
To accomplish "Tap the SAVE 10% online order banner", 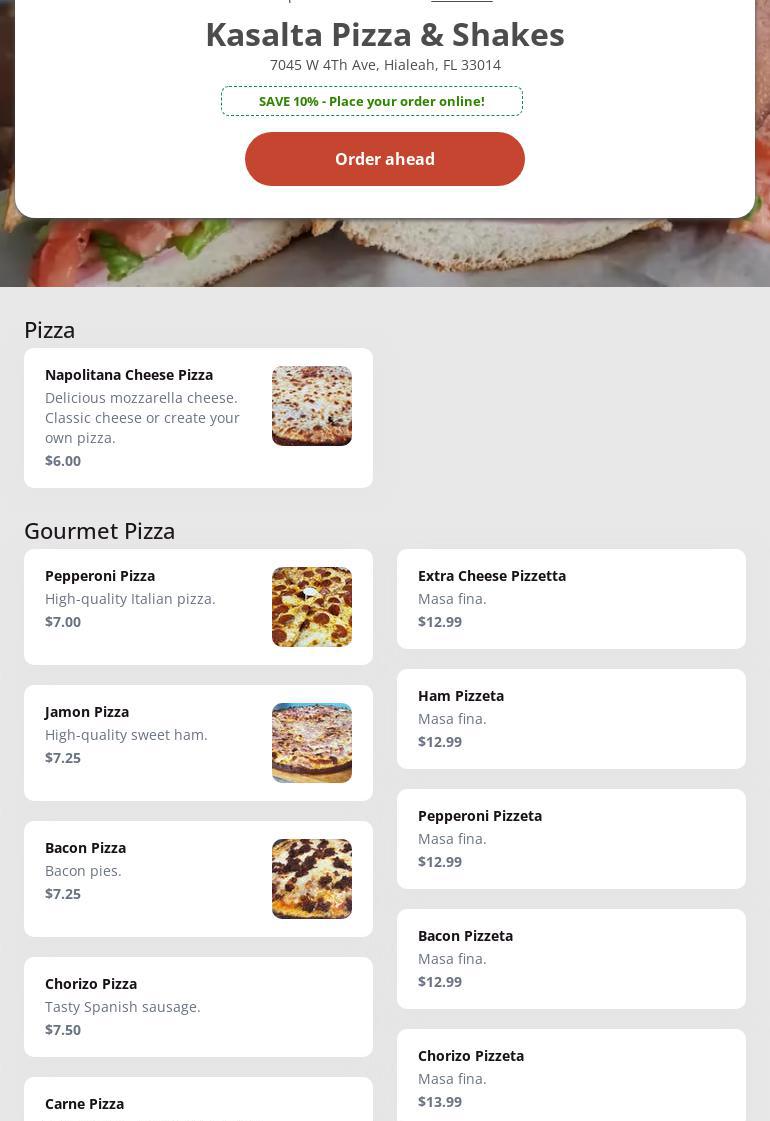I will pos(372,101).
